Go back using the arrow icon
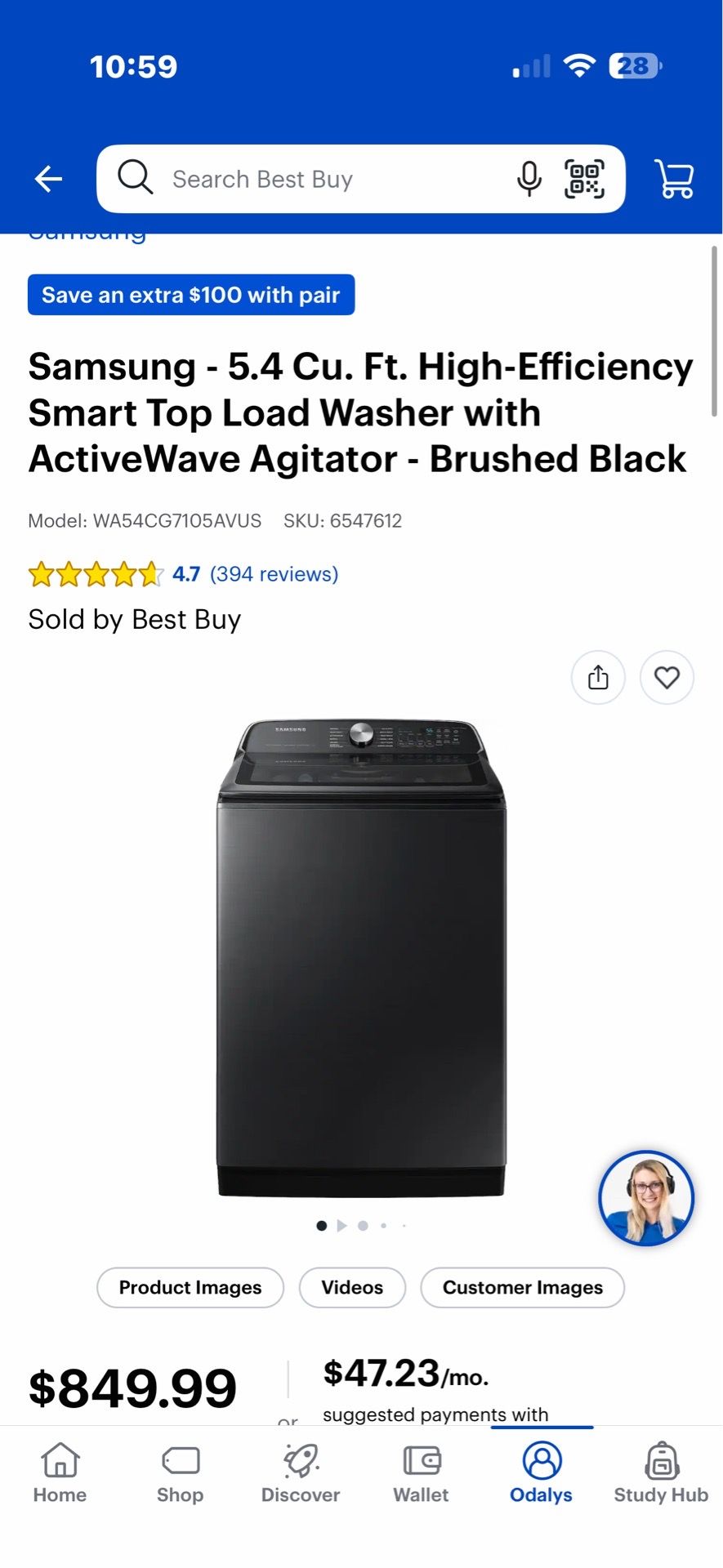 (x=48, y=179)
